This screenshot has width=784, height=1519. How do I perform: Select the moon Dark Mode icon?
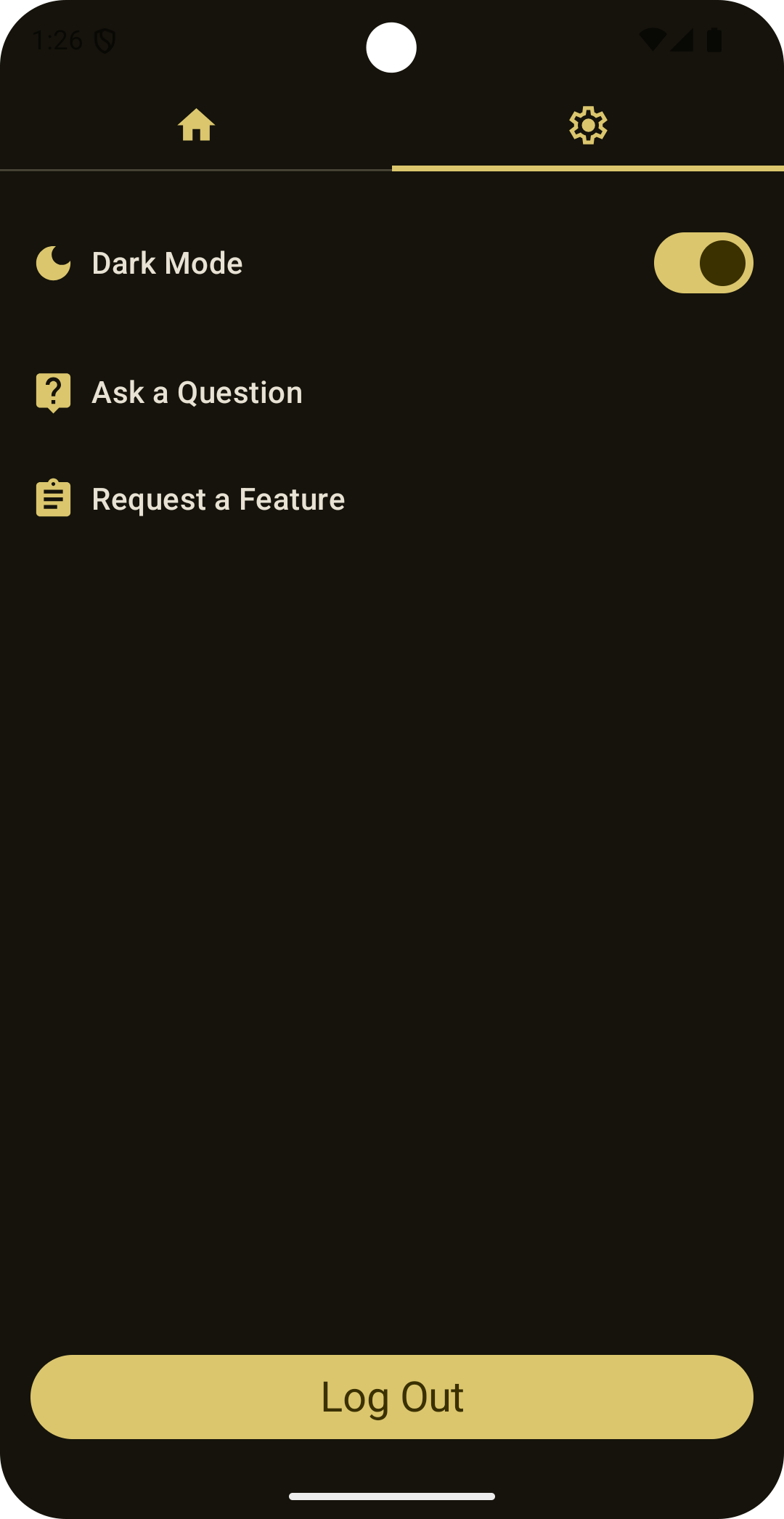click(52, 263)
